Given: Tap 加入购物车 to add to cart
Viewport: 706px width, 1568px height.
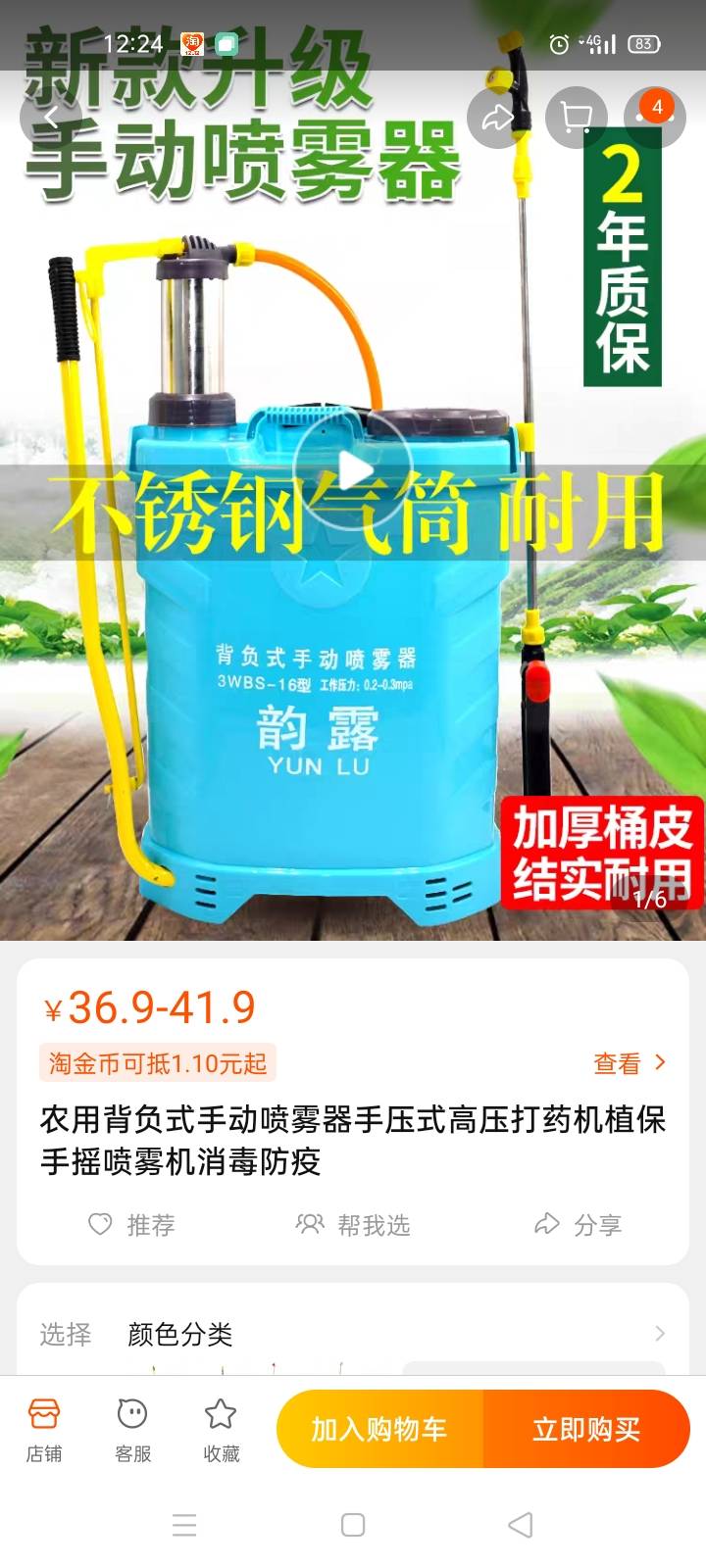Looking at the screenshot, I should pos(379,1429).
